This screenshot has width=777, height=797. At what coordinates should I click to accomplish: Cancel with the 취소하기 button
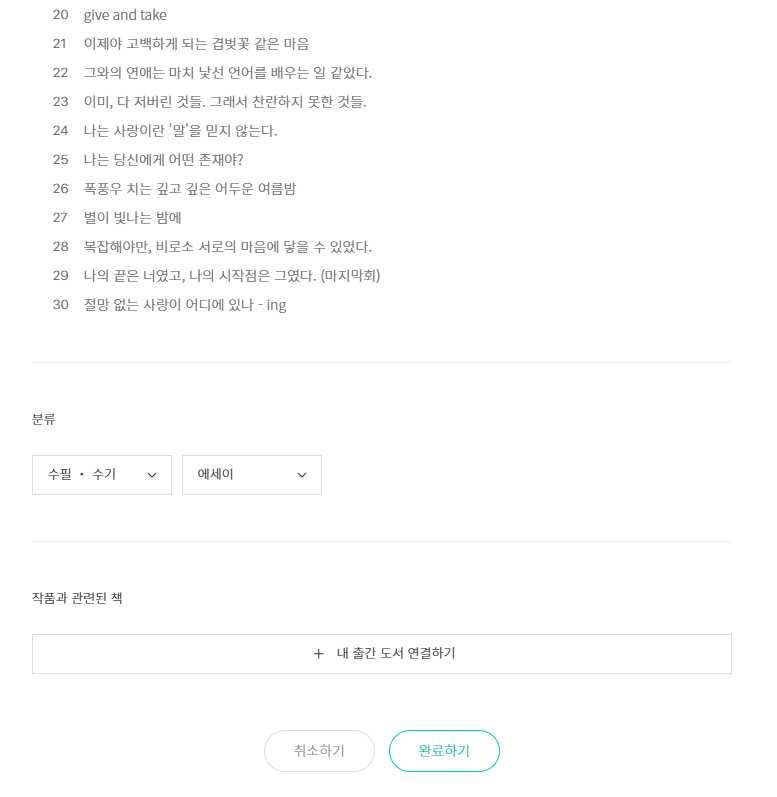319,751
